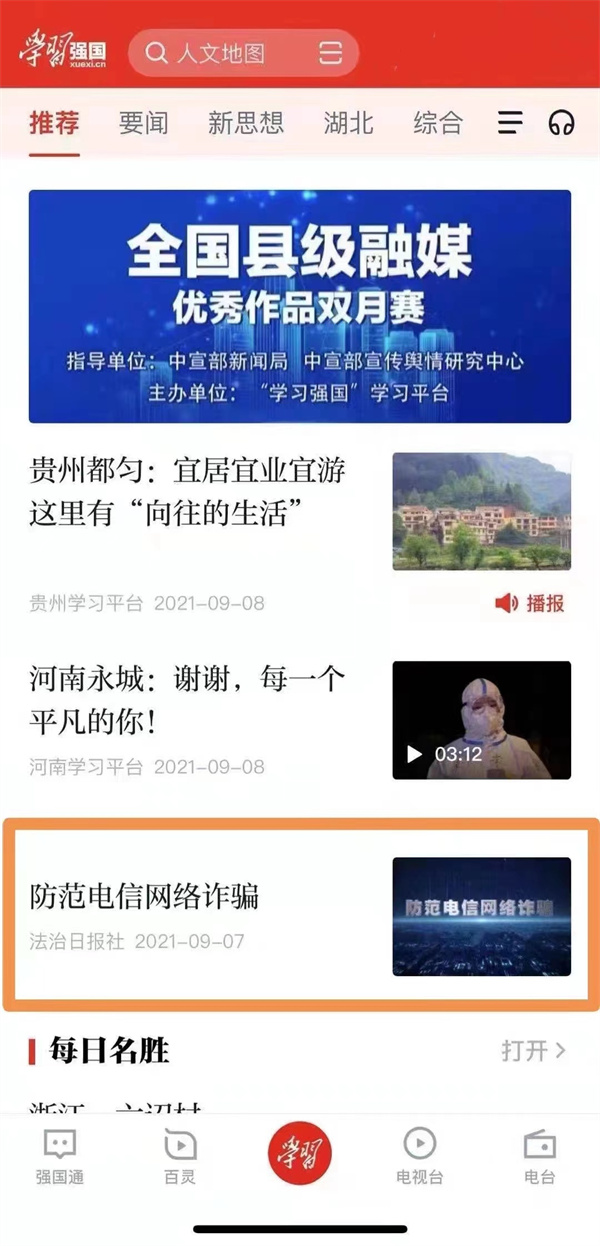Image resolution: width=600 pixels, height=1246 pixels.
Task: Go to the 综合 tab
Action: click(438, 123)
